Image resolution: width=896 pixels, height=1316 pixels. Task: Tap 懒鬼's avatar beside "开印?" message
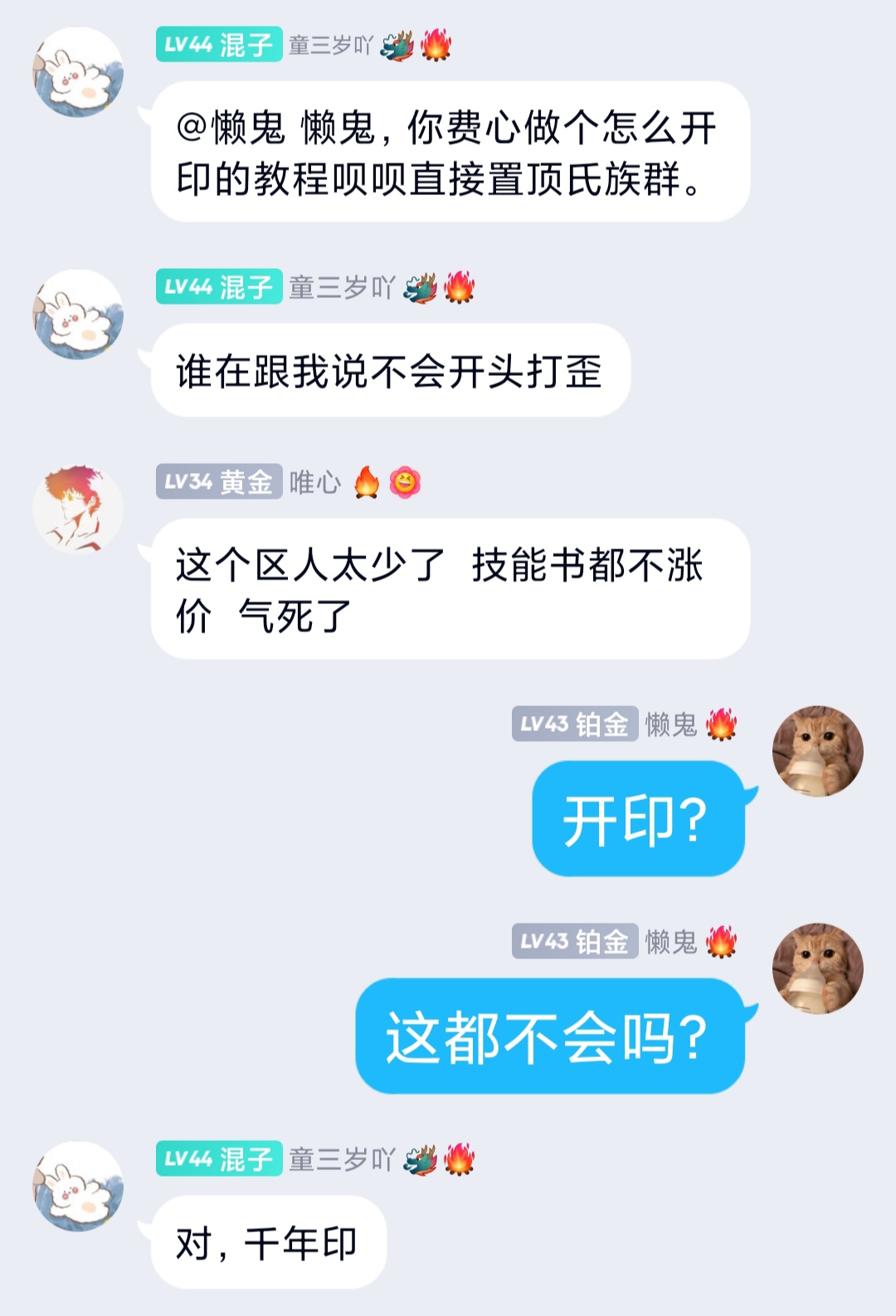pos(817,751)
